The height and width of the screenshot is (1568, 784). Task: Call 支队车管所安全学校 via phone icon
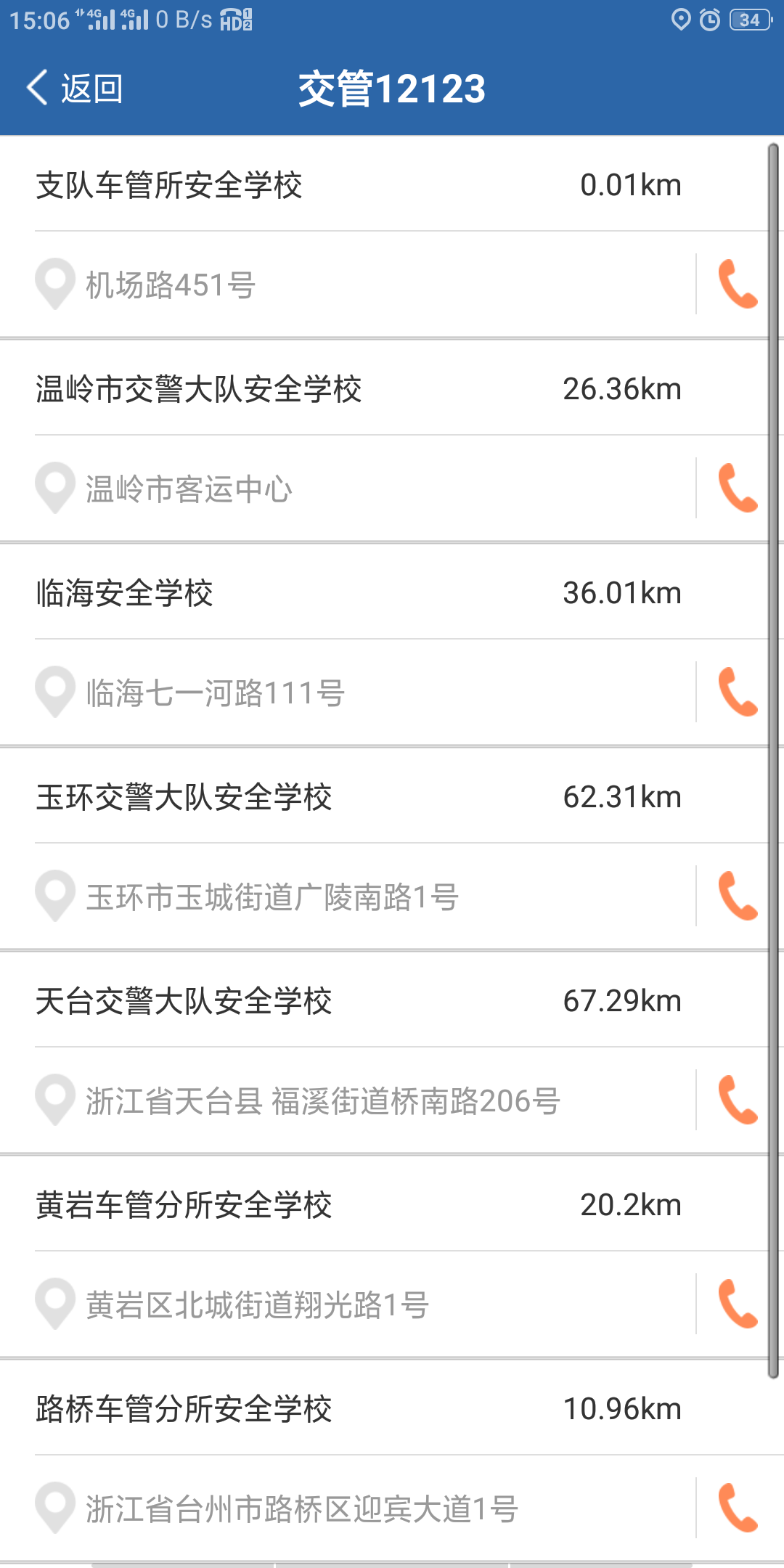click(737, 285)
